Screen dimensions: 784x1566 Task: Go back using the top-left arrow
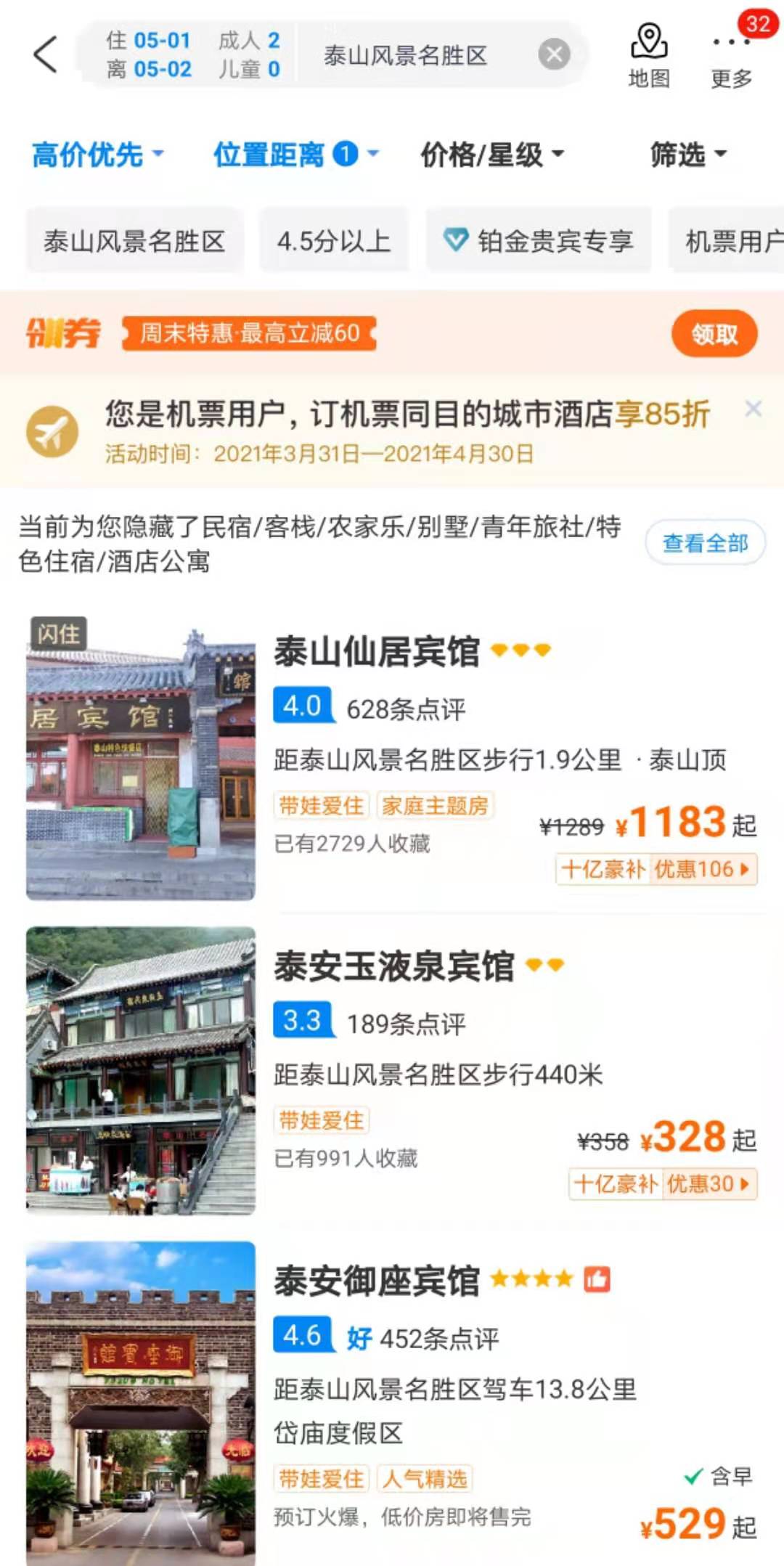(x=45, y=54)
